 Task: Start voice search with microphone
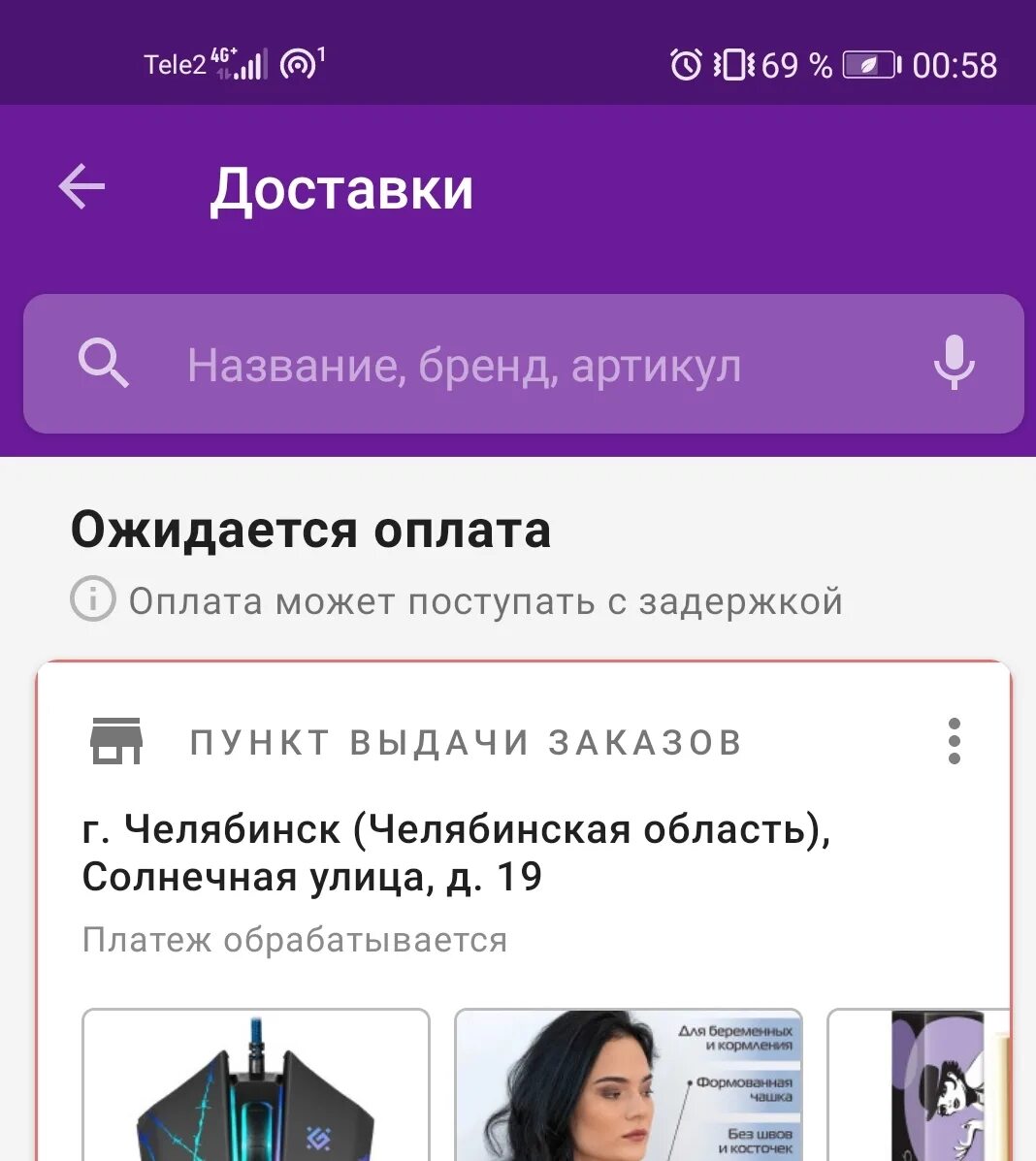click(953, 363)
